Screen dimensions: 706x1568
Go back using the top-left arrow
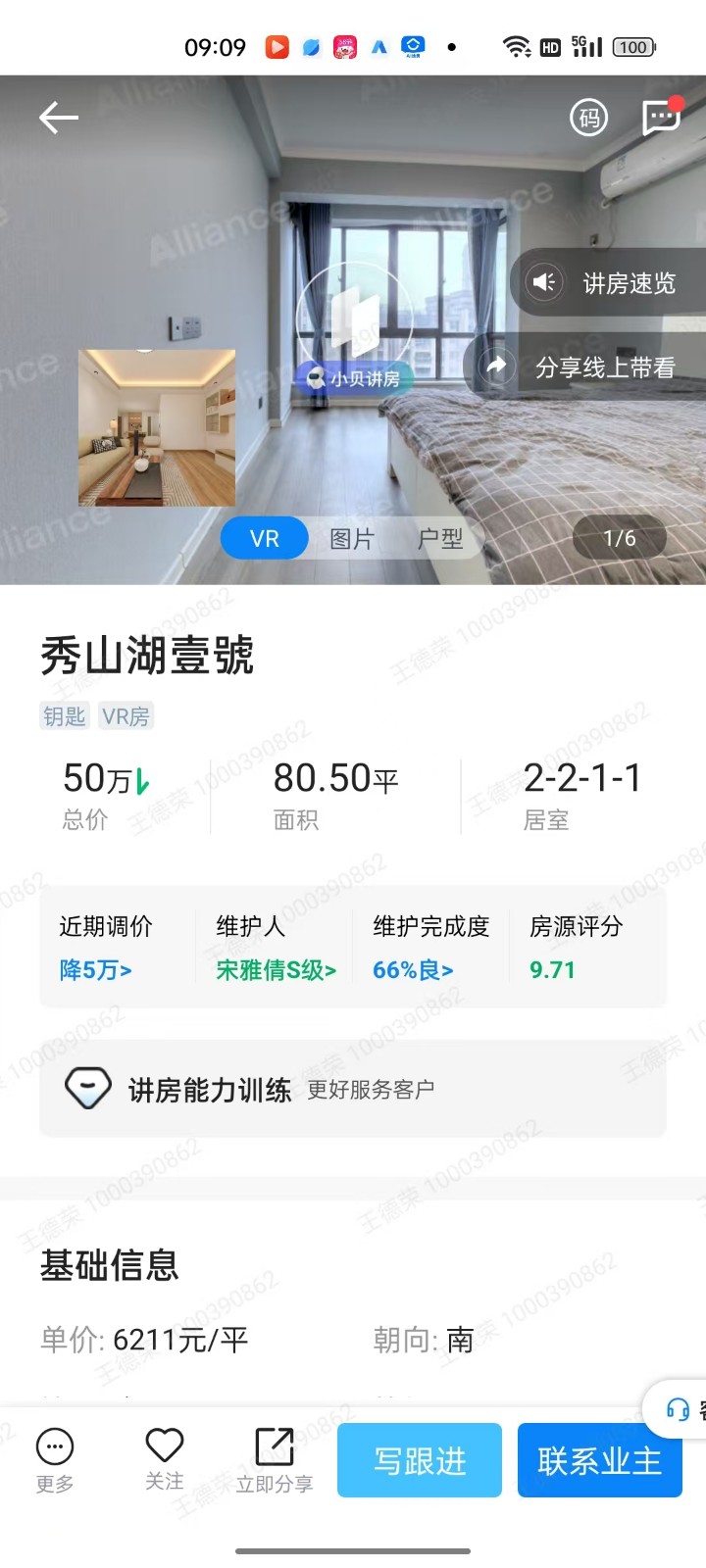click(x=58, y=119)
